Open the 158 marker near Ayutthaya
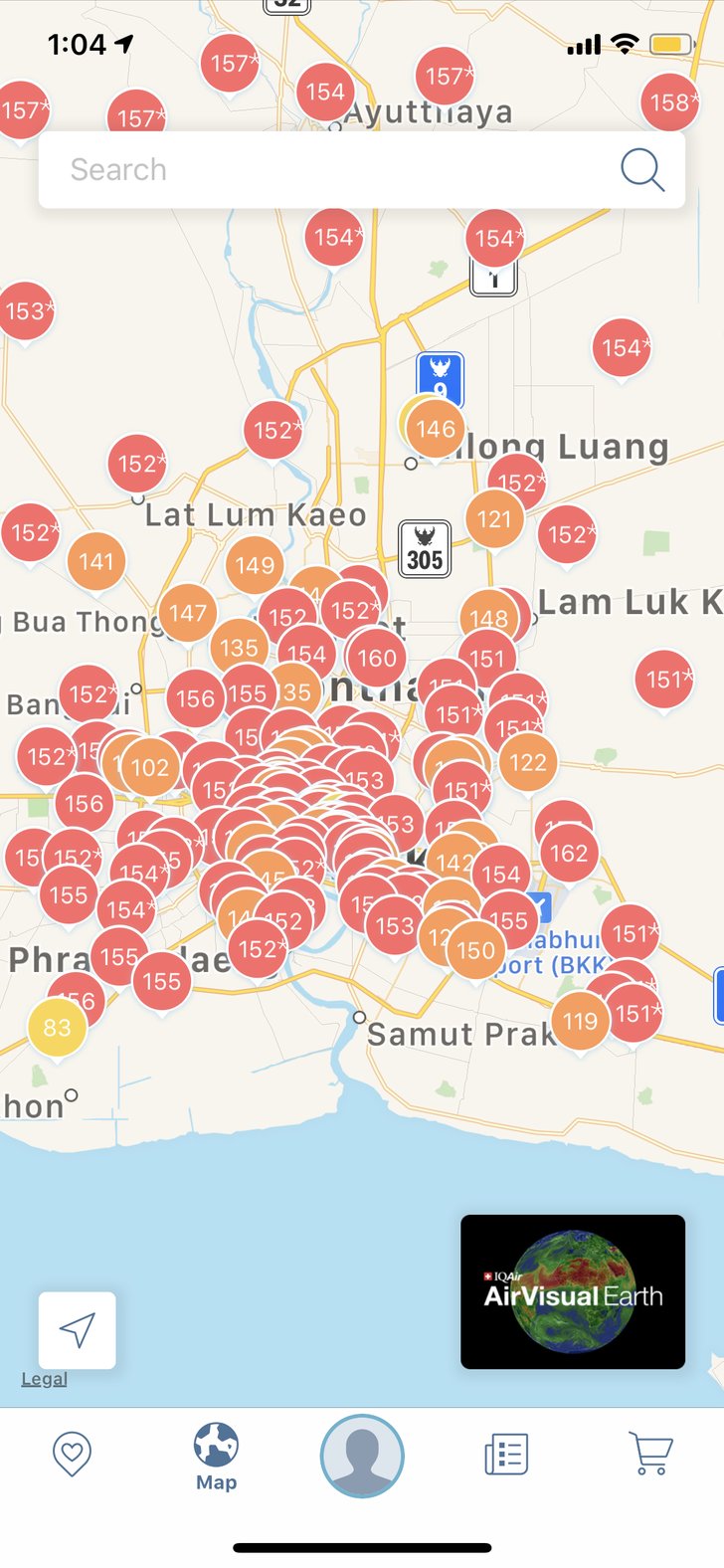724x1568 pixels. [670, 101]
